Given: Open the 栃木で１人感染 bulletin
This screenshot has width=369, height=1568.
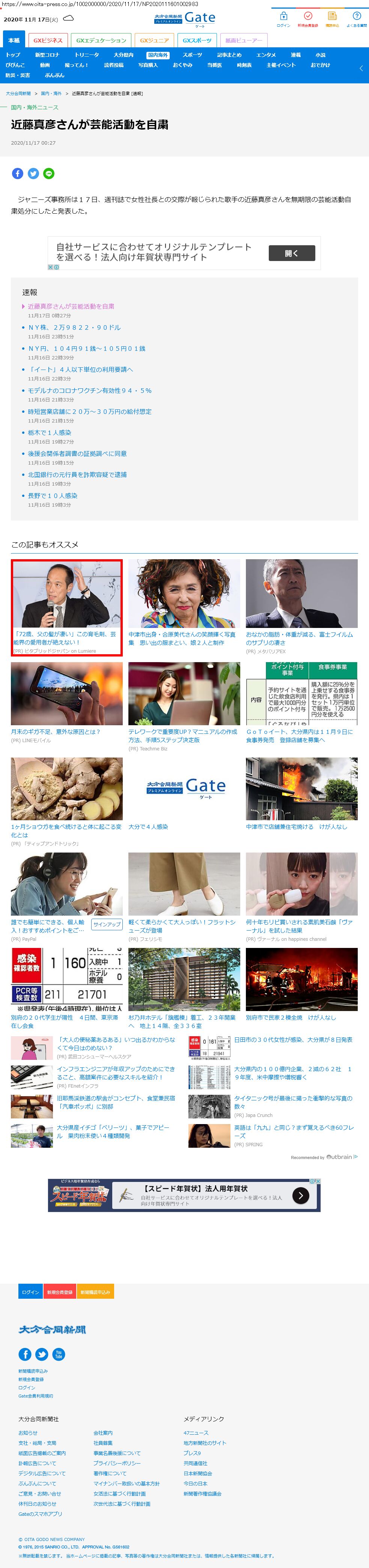Looking at the screenshot, I should 49,433.
